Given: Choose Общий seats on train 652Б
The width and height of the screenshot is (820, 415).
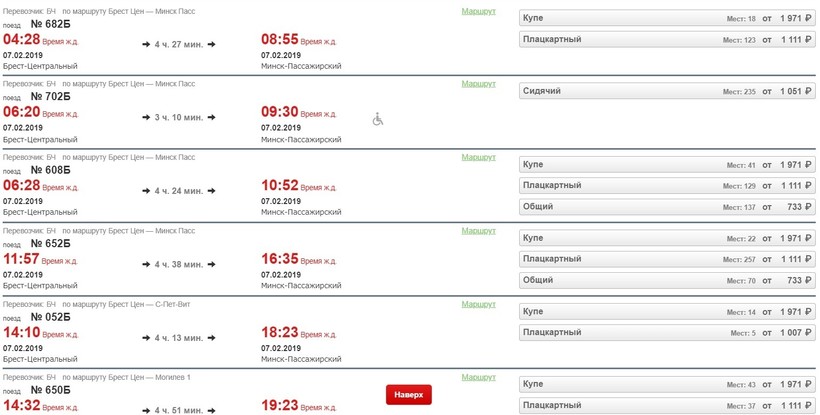Looking at the screenshot, I should point(668,280).
